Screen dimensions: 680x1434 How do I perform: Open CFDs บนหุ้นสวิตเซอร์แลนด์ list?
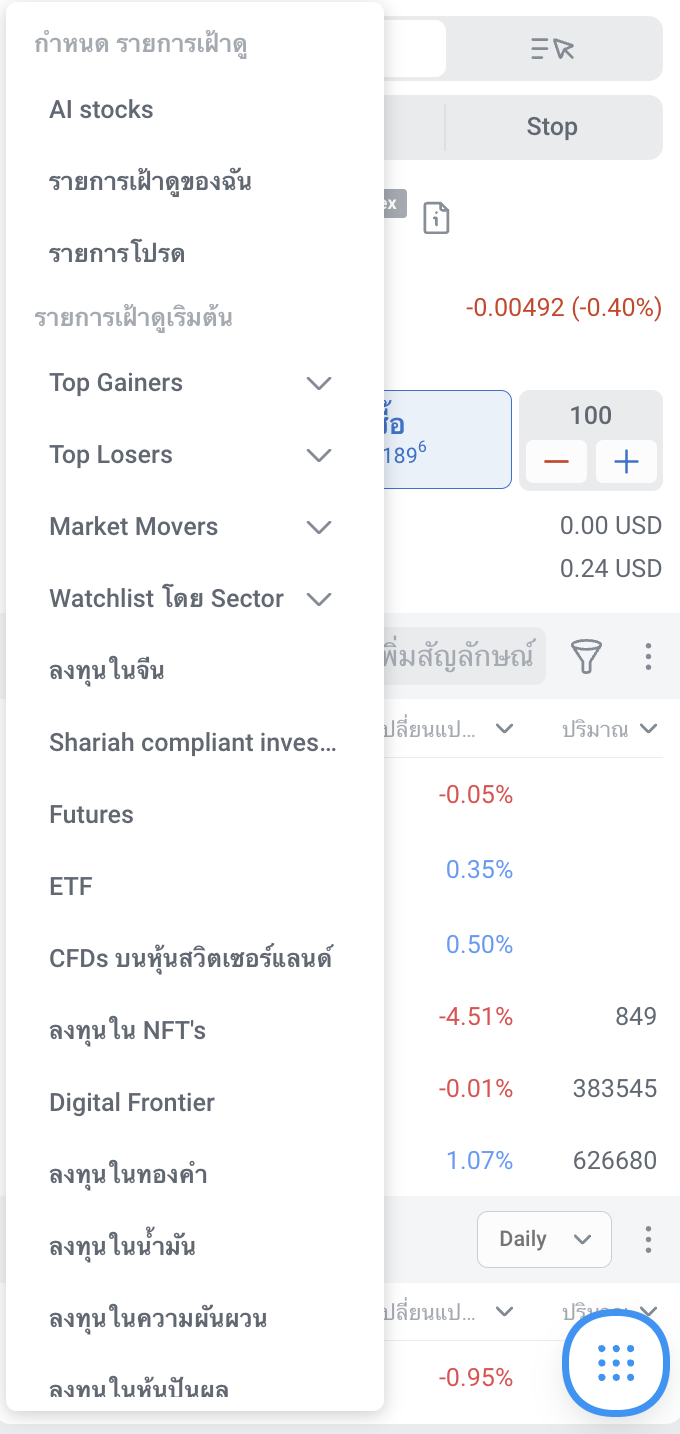click(190, 959)
